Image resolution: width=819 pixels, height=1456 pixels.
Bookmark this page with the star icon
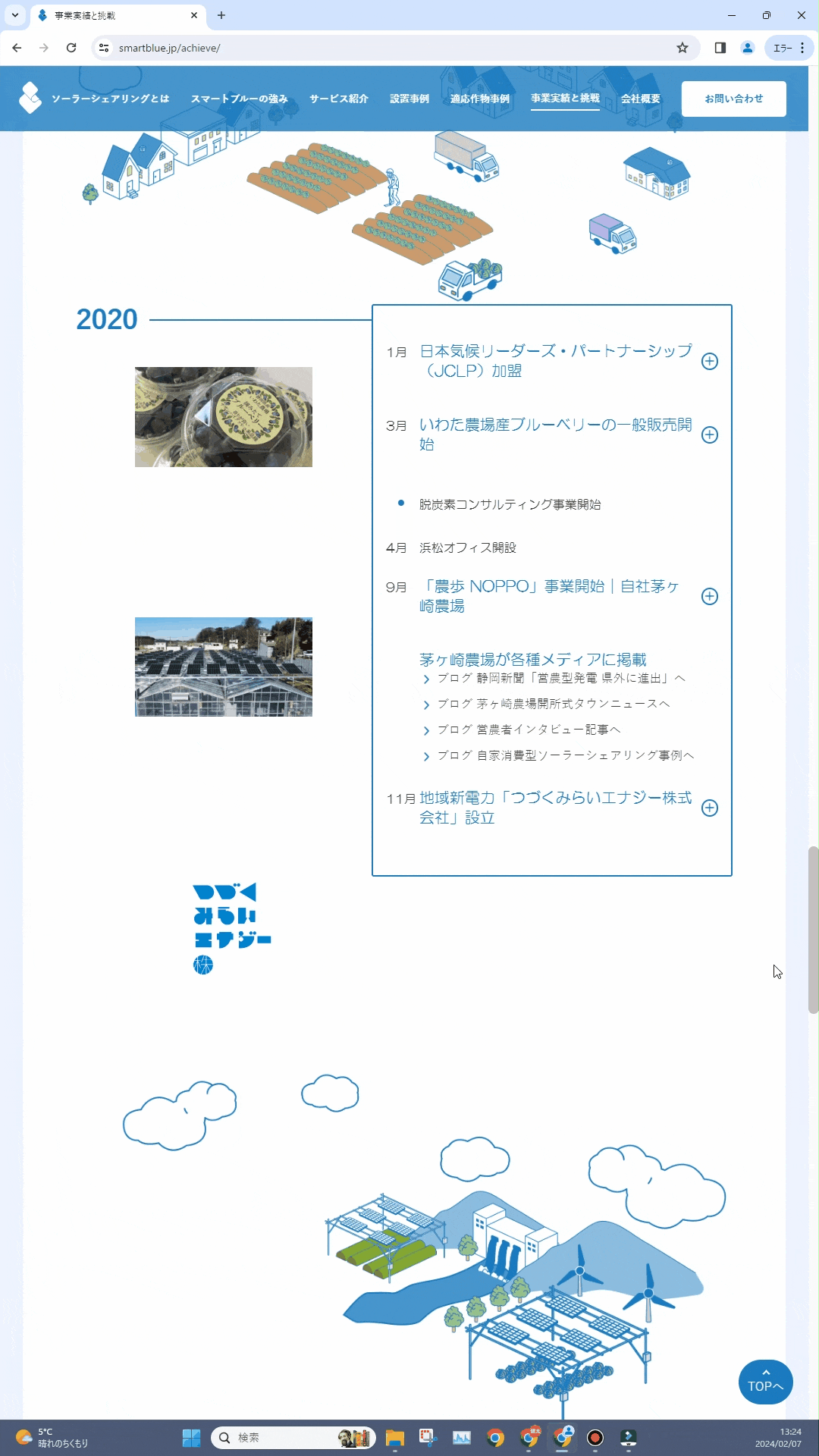pos(682,48)
